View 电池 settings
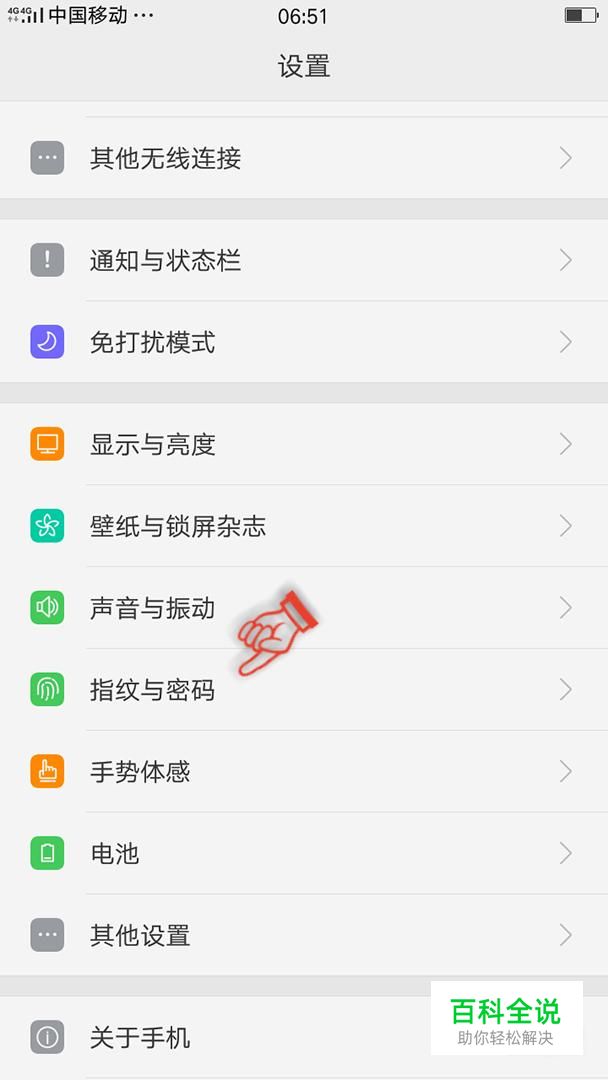Screen dimensions: 608x1080 (x=304, y=853)
